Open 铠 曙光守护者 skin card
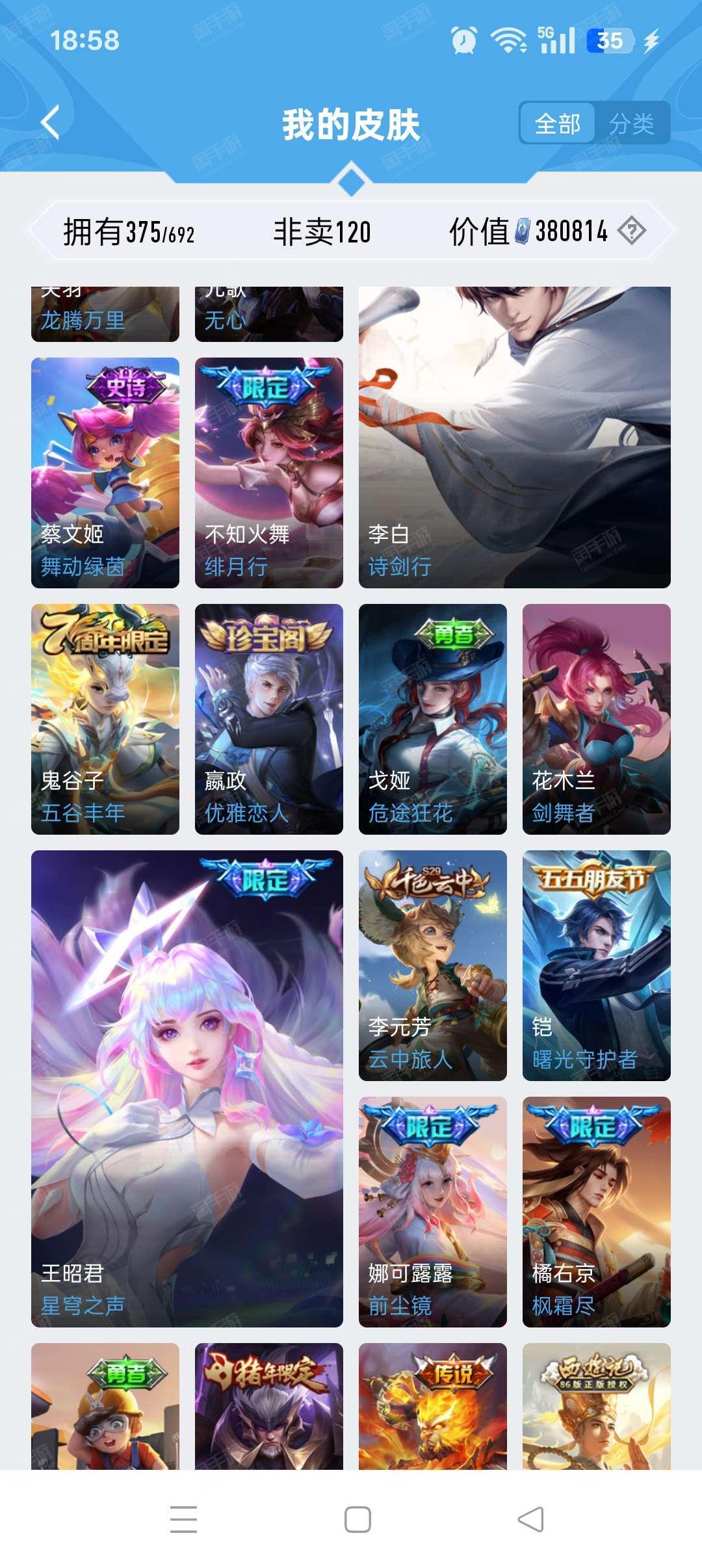This screenshot has width=702, height=1568. click(x=597, y=965)
